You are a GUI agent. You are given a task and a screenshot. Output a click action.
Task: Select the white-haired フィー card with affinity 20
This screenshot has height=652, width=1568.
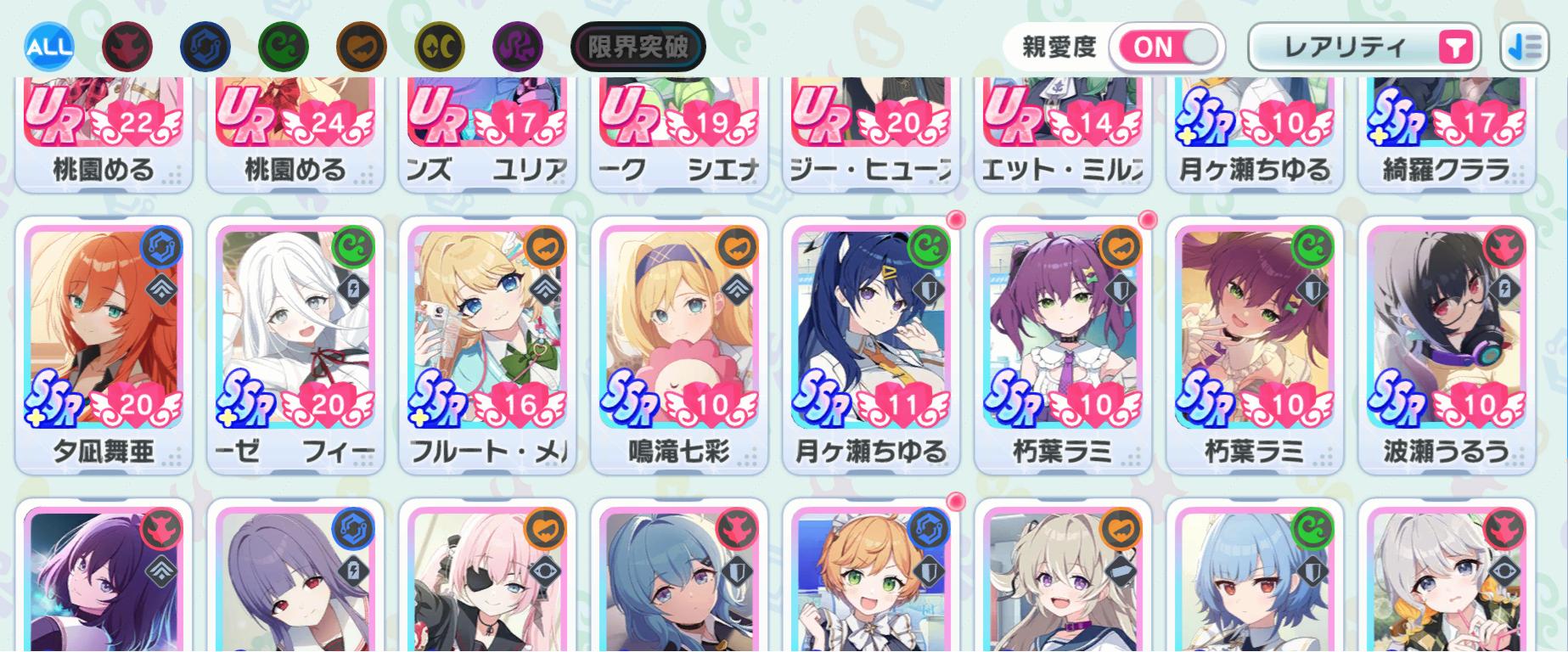pyautogui.click(x=295, y=340)
